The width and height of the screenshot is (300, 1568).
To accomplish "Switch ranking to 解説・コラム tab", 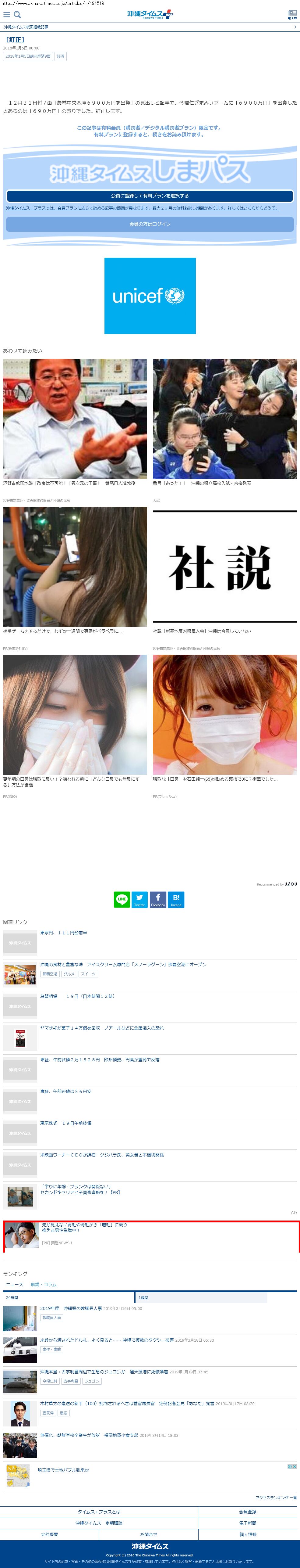I will (x=44, y=1285).
